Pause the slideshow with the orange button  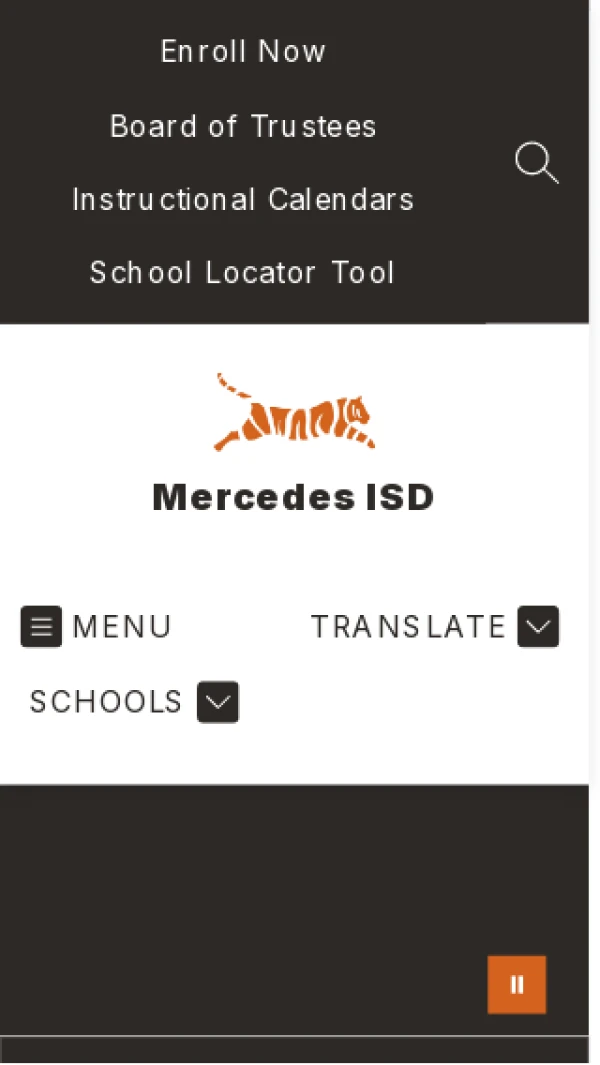(517, 985)
